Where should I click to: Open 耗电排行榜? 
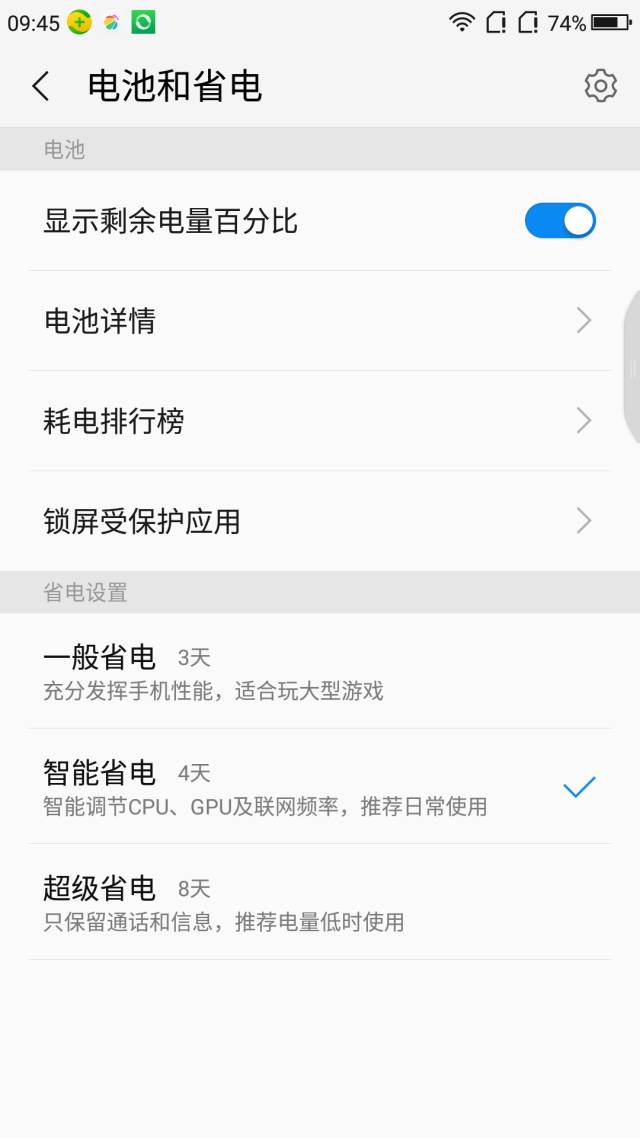click(320, 421)
